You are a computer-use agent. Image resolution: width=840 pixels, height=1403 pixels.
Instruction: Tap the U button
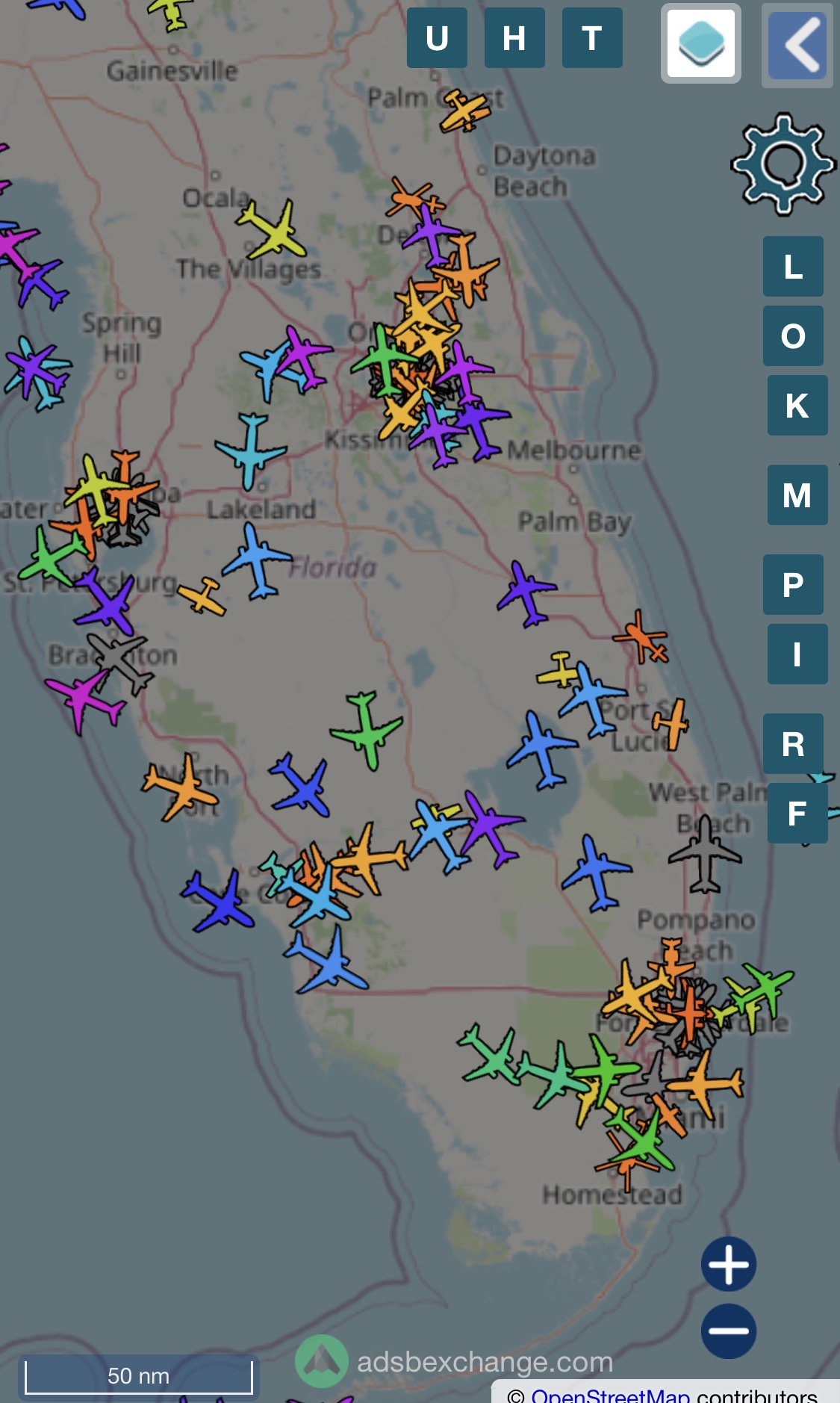[437, 38]
